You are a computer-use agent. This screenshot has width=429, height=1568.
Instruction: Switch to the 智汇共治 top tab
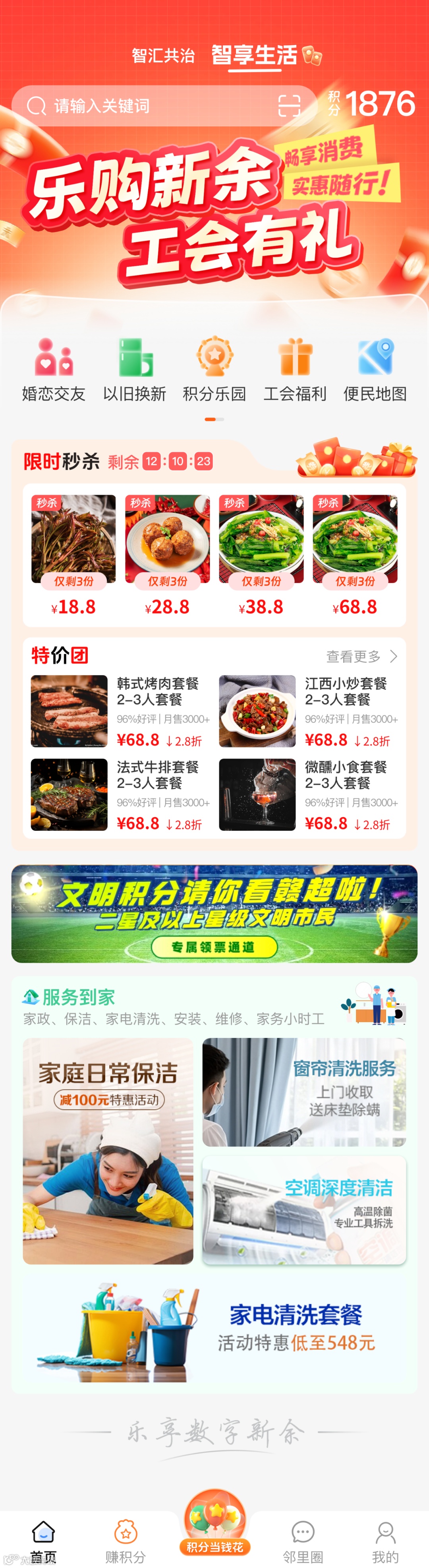(x=163, y=56)
